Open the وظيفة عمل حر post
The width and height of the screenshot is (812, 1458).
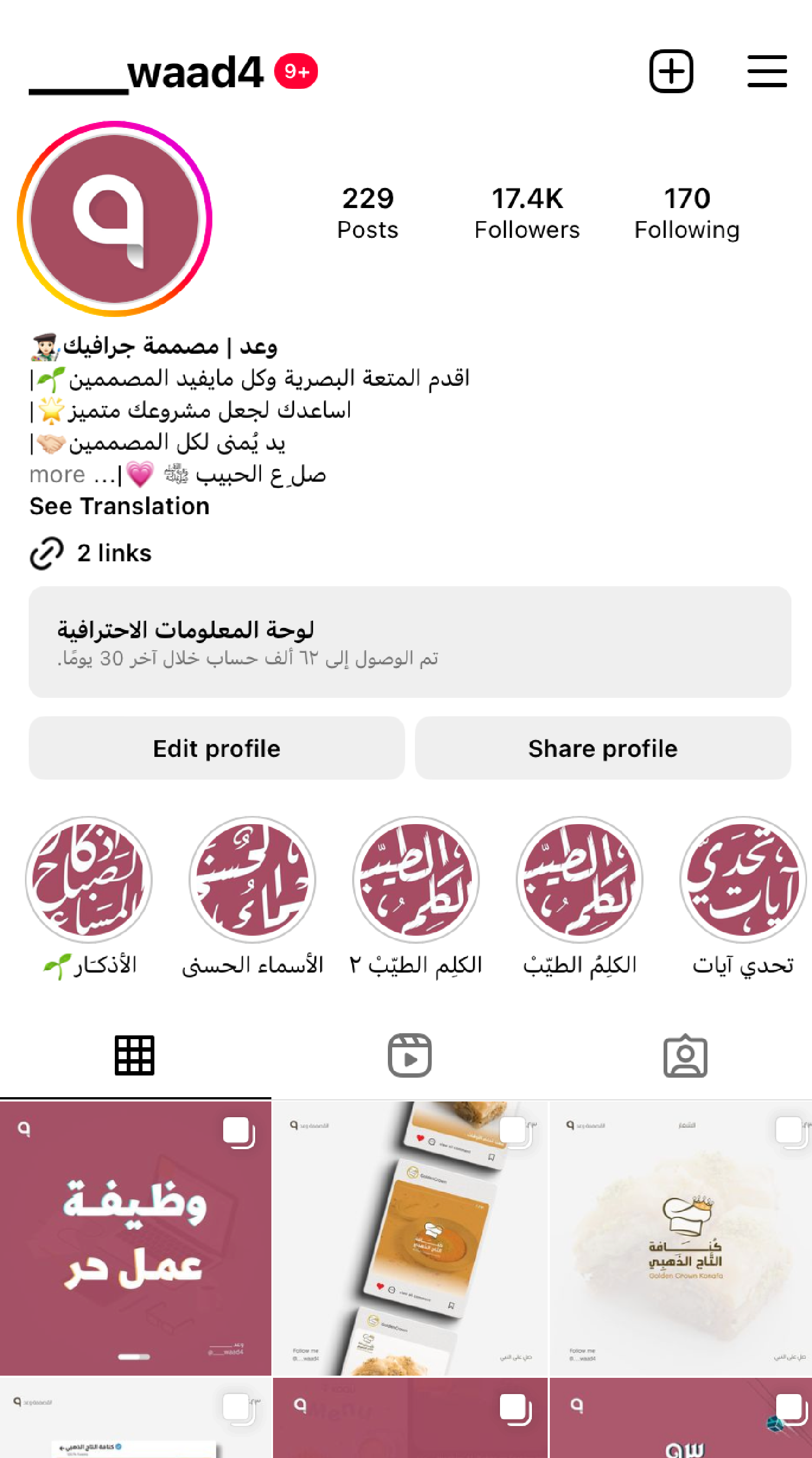(135, 1238)
